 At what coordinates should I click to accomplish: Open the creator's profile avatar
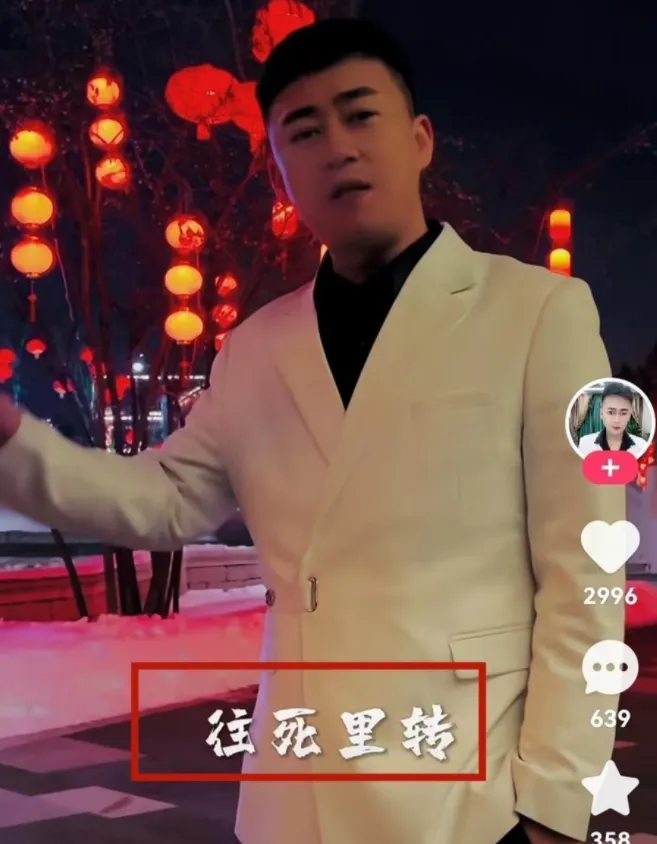610,418
